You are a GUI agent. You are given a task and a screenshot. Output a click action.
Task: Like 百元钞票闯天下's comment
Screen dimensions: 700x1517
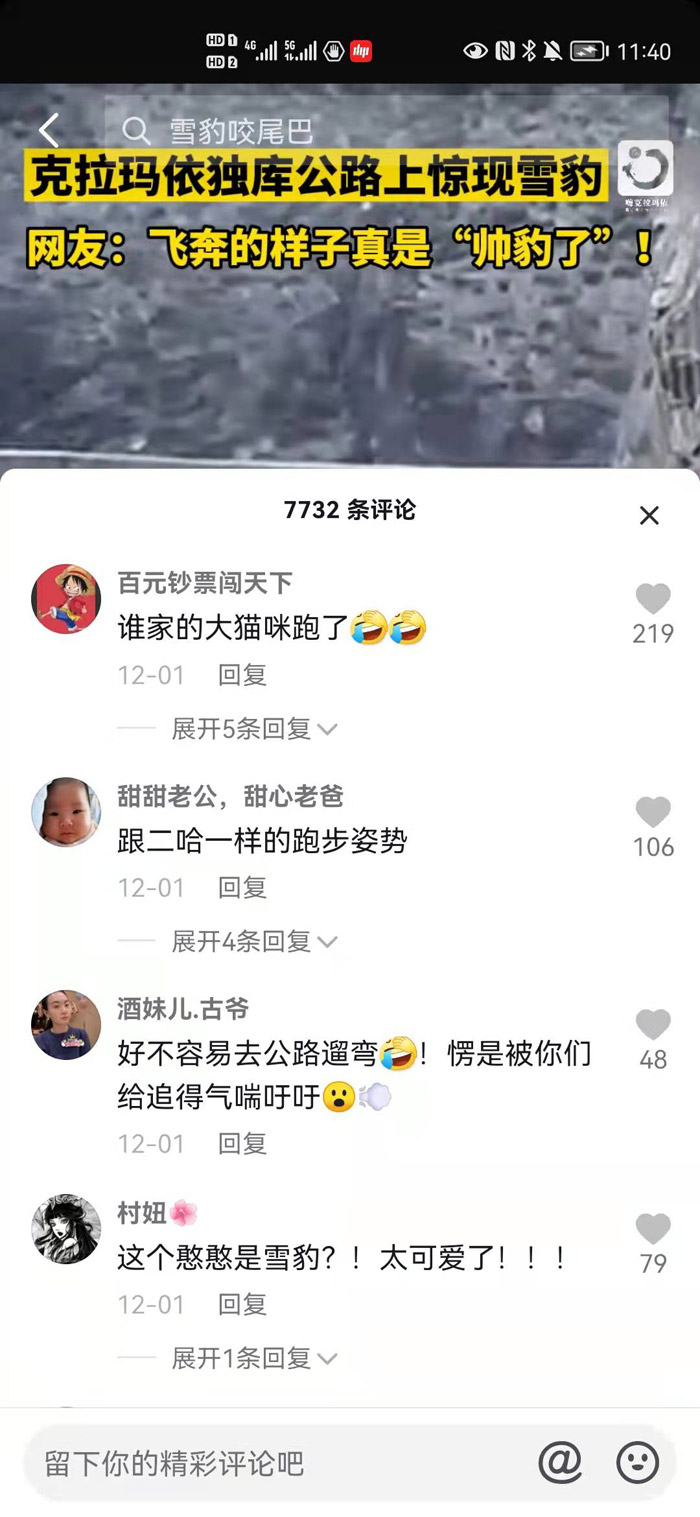(x=653, y=600)
